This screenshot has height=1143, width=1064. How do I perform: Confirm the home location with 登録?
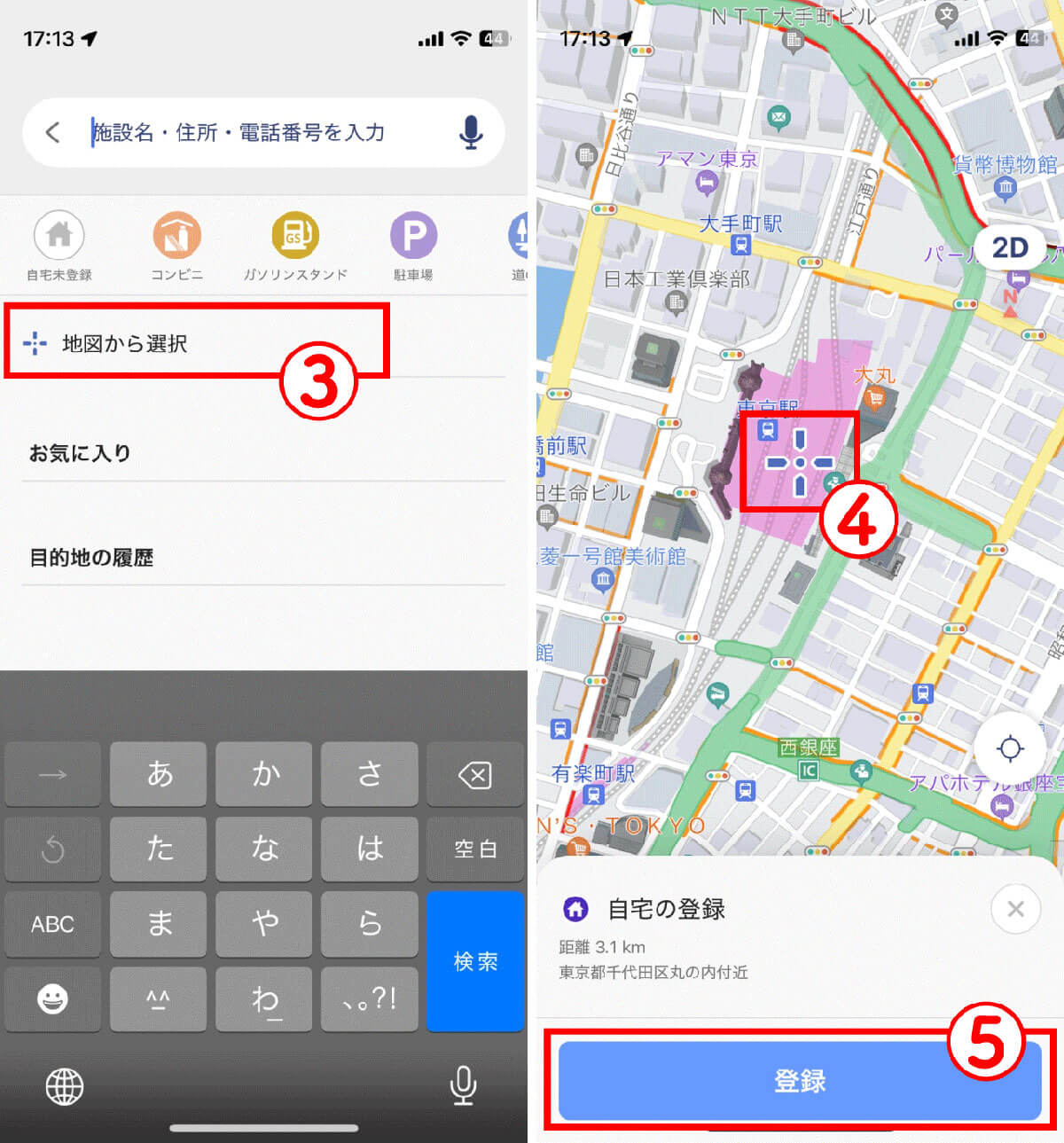point(799,1080)
